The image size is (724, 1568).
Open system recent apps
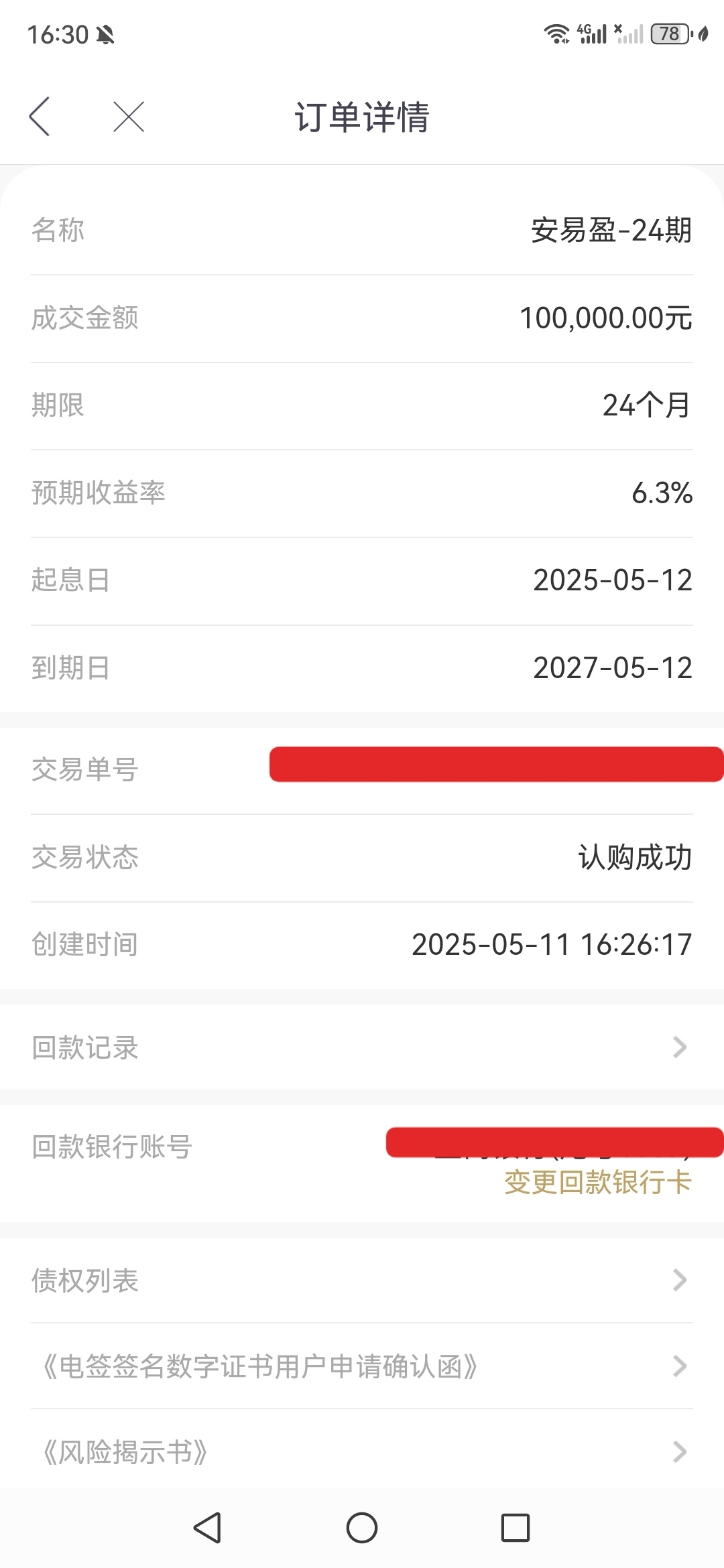pyautogui.click(x=516, y=1528)
